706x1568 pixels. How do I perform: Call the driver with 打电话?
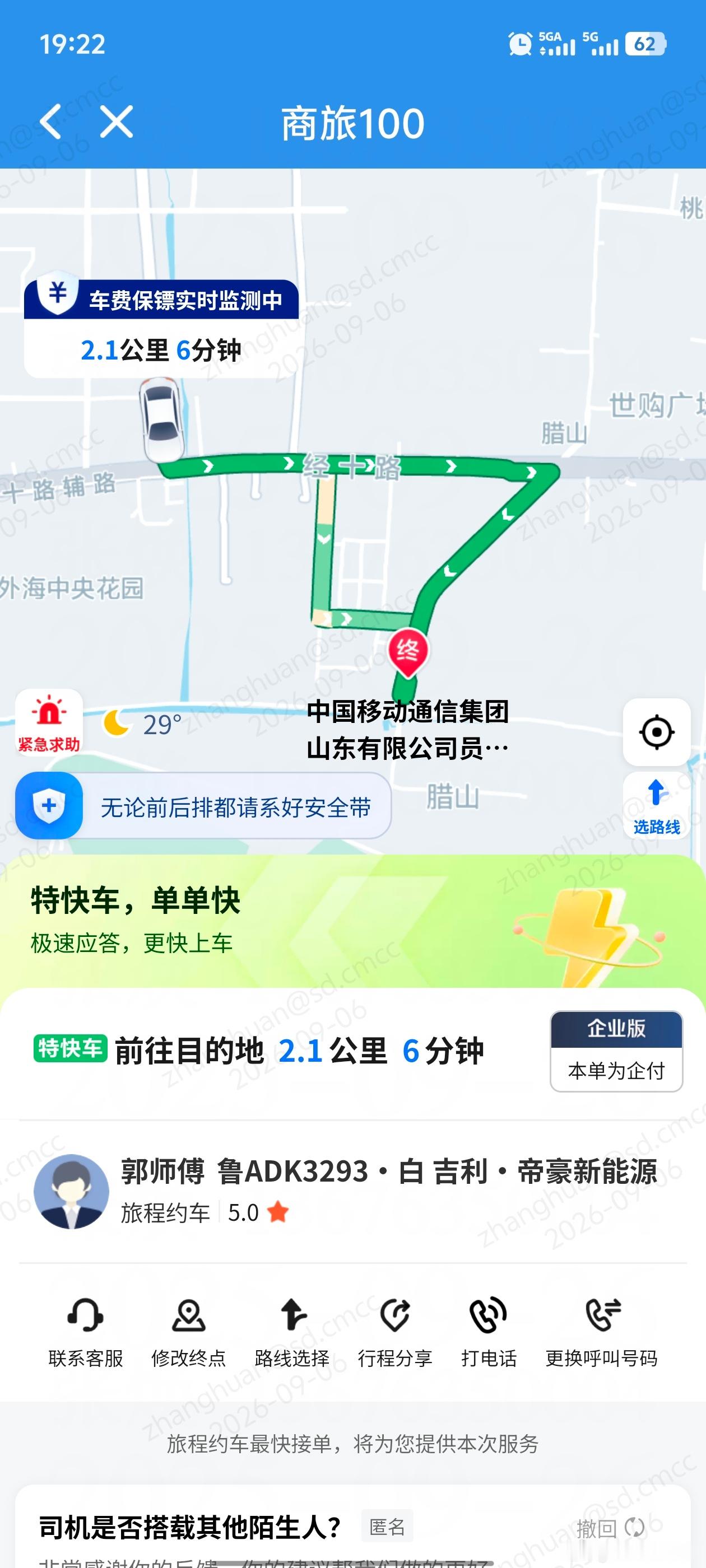click(x=489, y=1333)
